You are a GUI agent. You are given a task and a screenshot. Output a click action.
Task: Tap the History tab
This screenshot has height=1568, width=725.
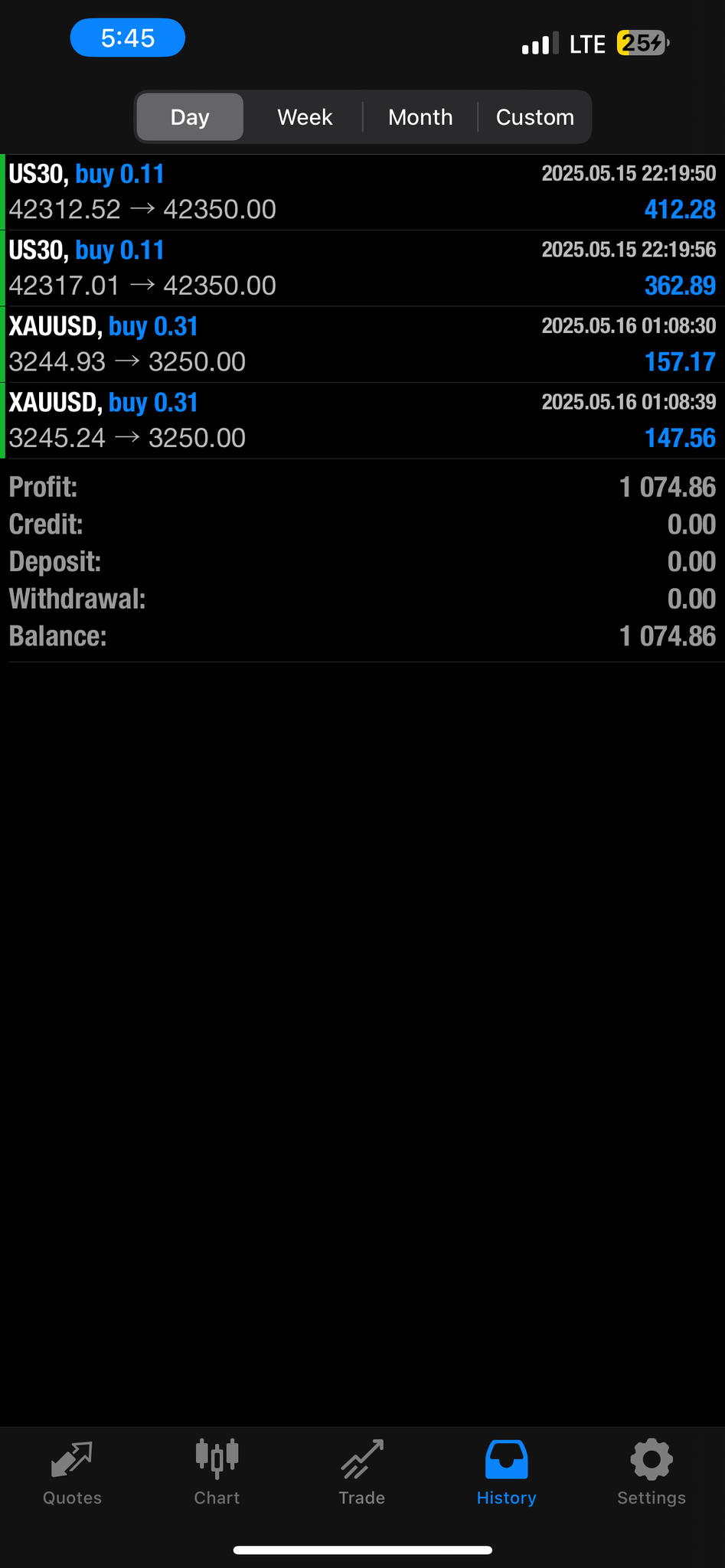(x=506, y=1473)
